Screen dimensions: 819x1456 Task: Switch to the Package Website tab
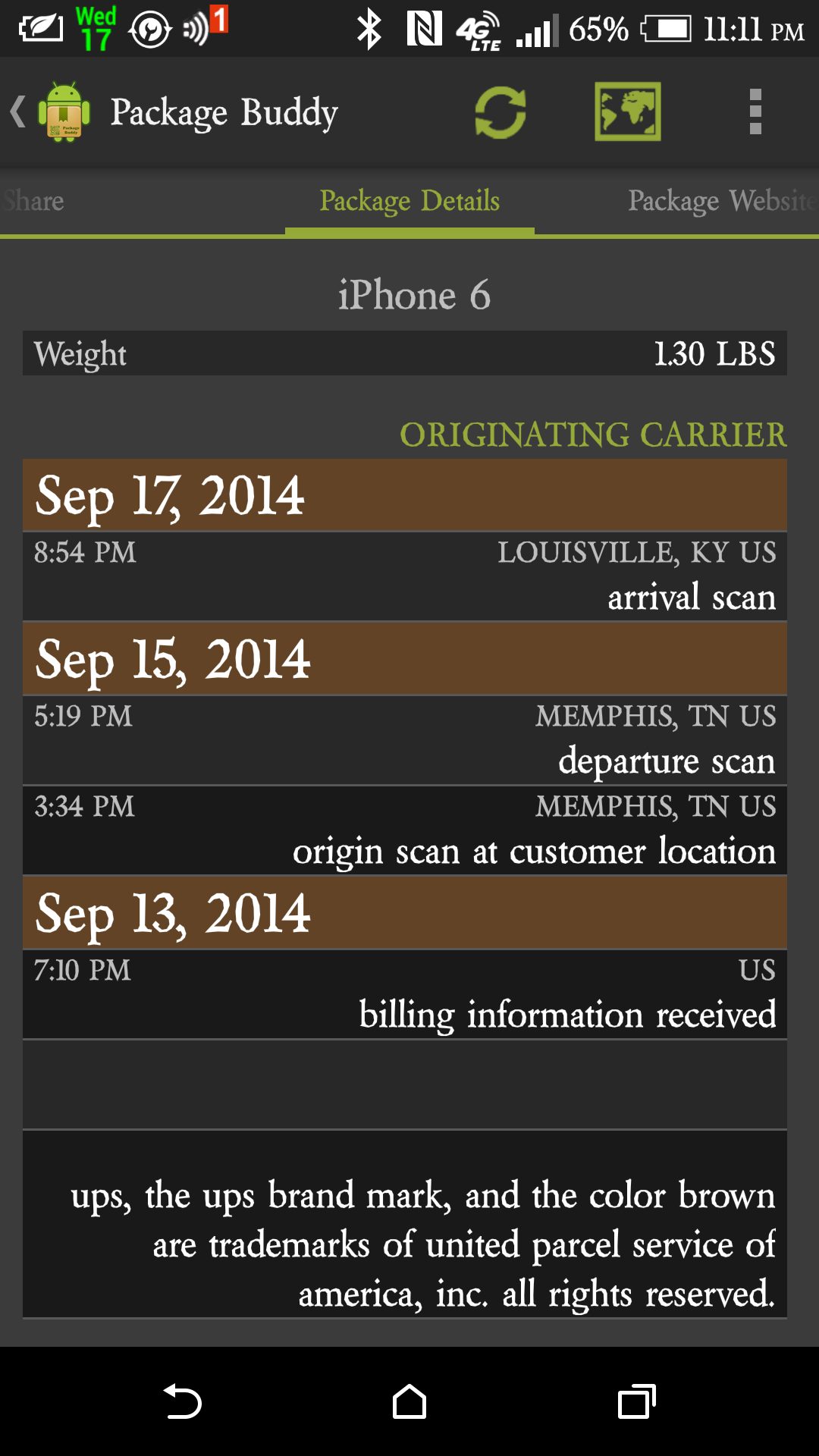point(720,201)
